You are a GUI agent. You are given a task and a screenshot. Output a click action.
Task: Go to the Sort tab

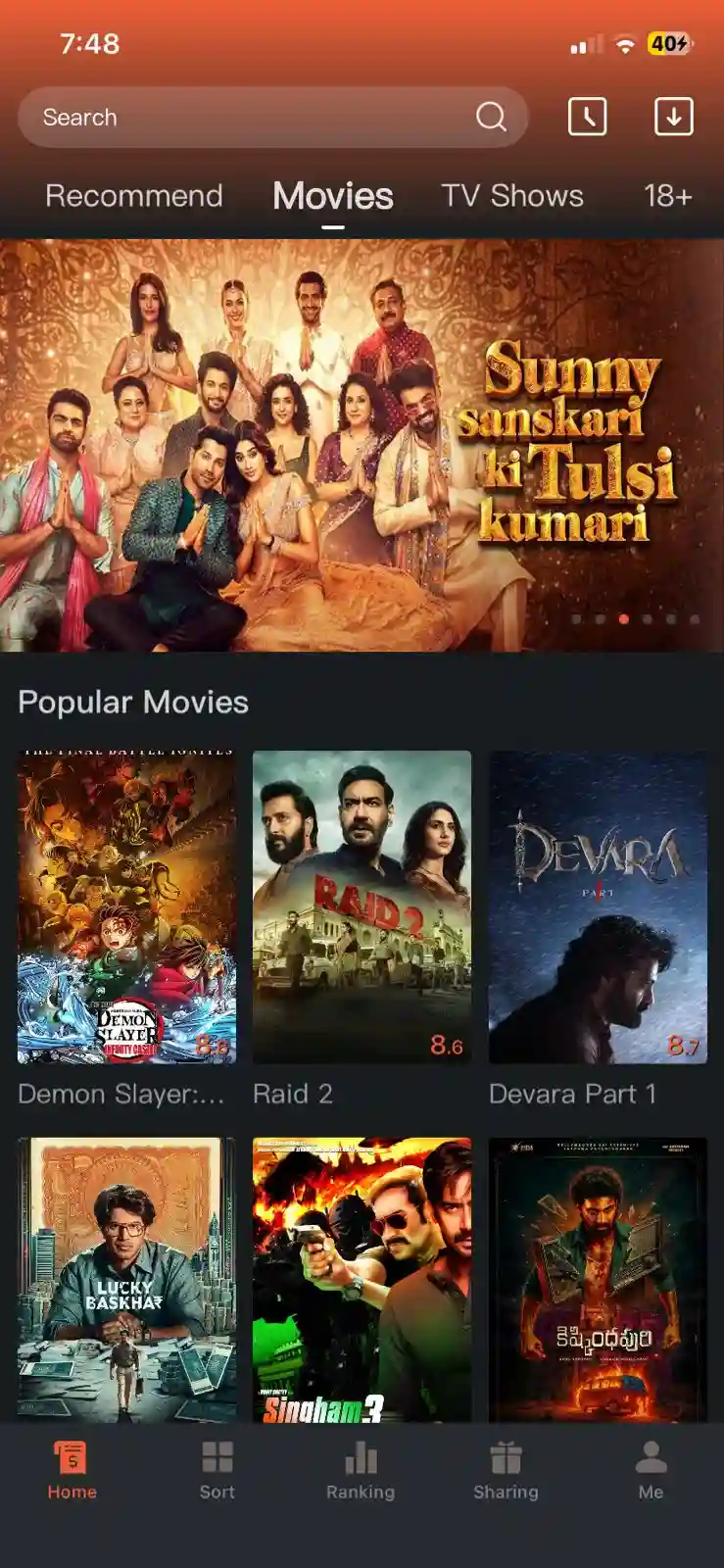click(217, 1470)
